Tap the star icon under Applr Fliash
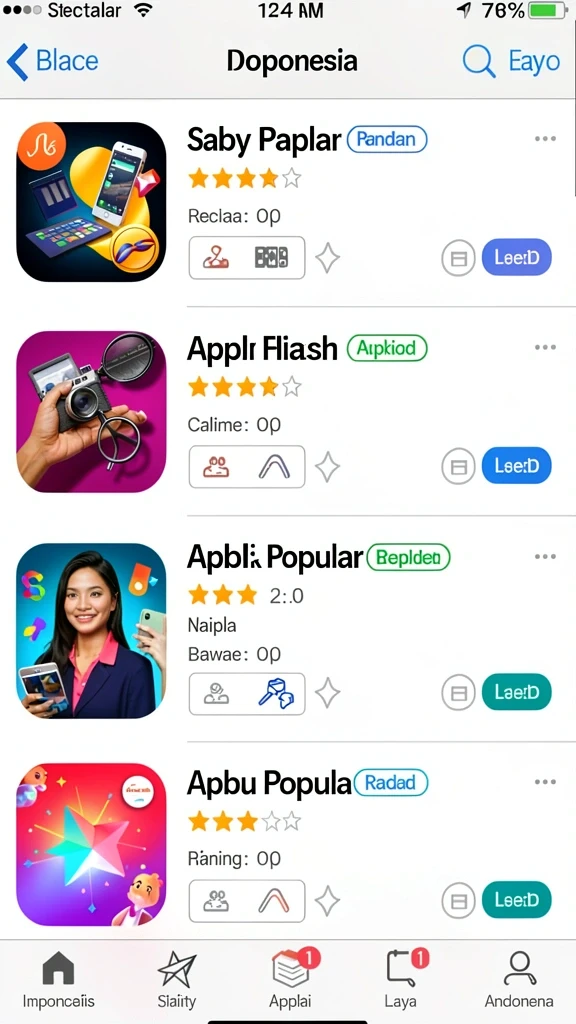Screen dimensions: 576x1024 pyautogui.click(x=327, y=467)
